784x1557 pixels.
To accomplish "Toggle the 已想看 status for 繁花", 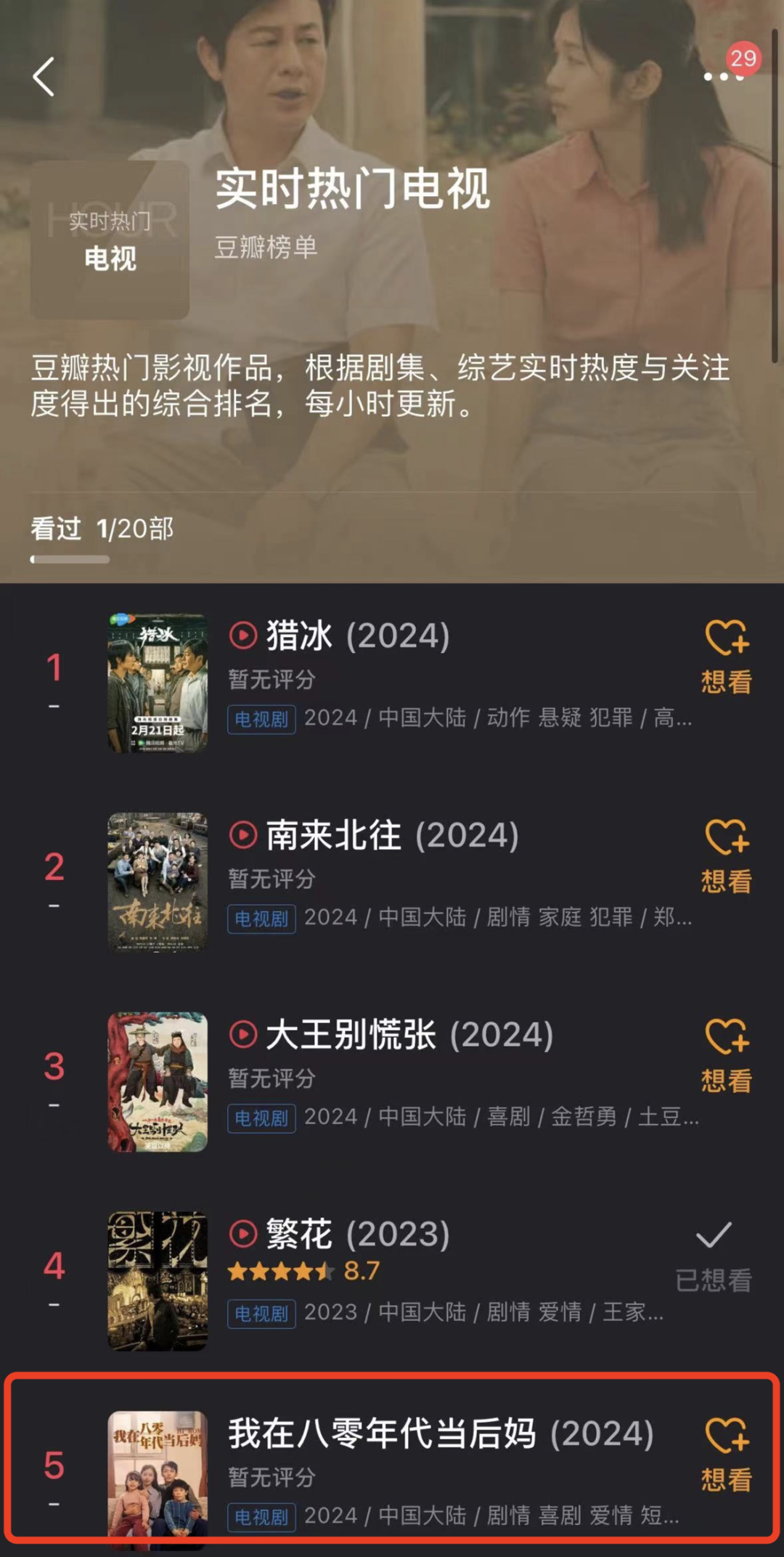I will (714, 1256).
